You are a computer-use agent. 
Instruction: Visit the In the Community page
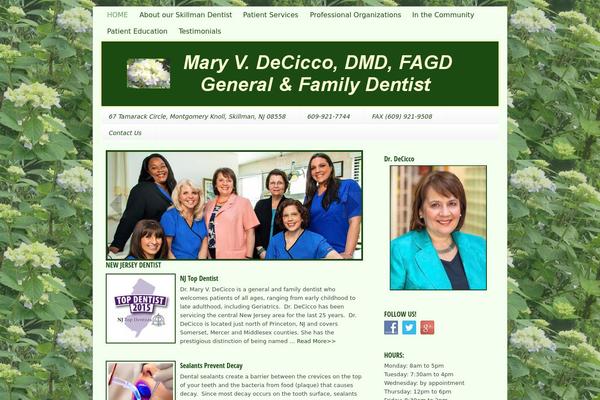pyautogui.click(x=443, y=15)
